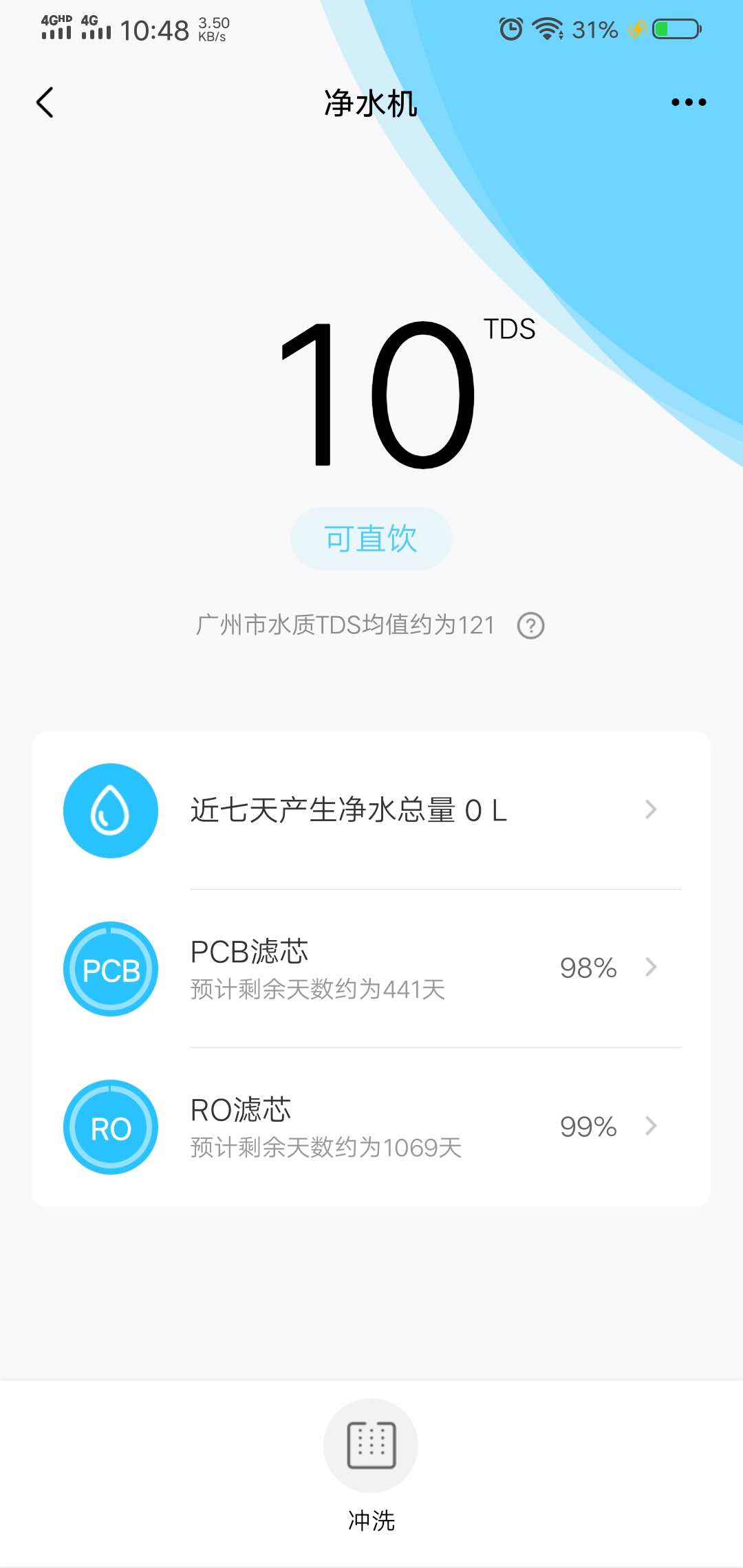Open 近七天产生净水总量 details
Screen dimensions: 743x1568
point(371,810)
